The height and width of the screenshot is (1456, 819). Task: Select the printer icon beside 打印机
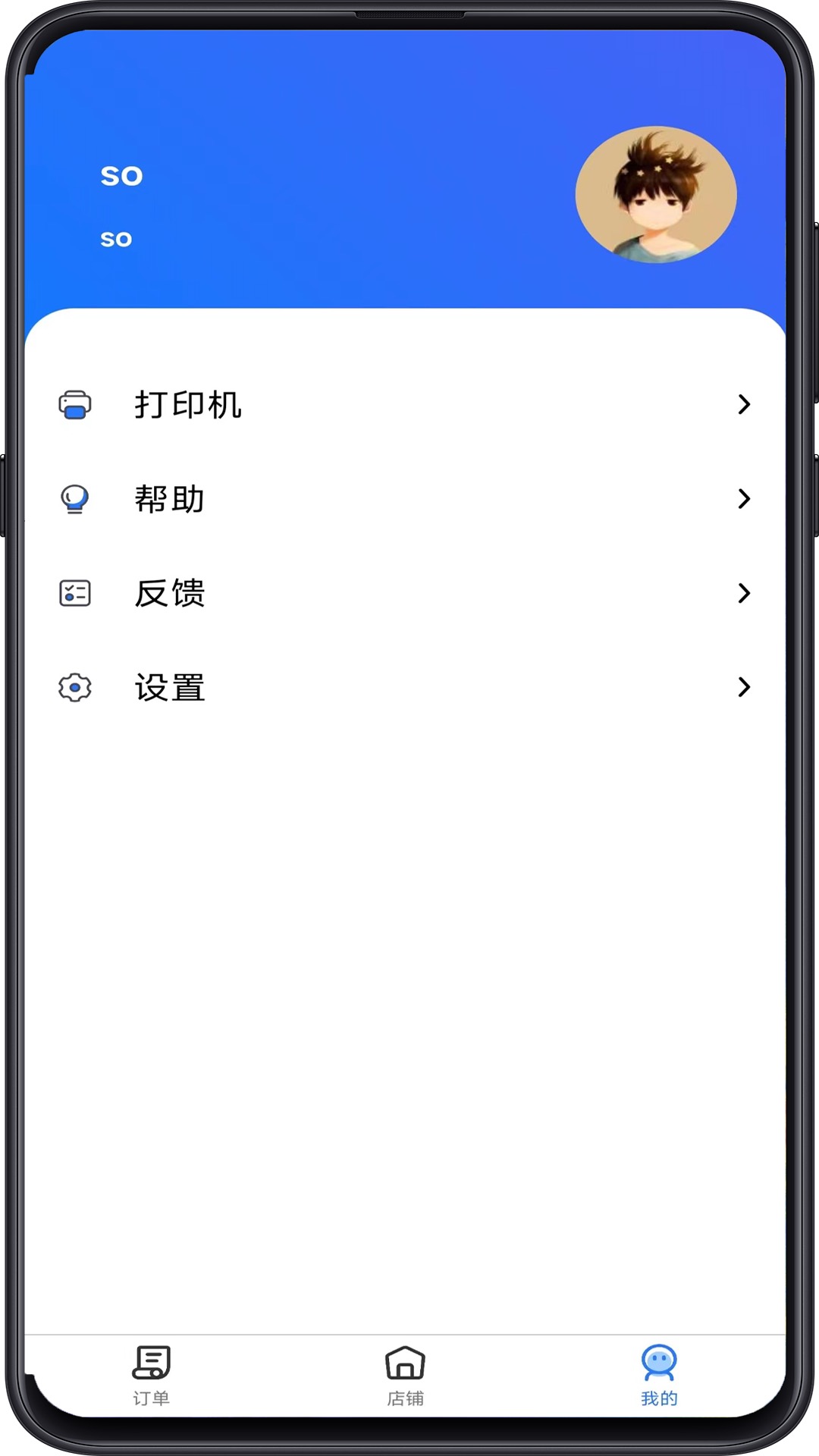(74, 405)
